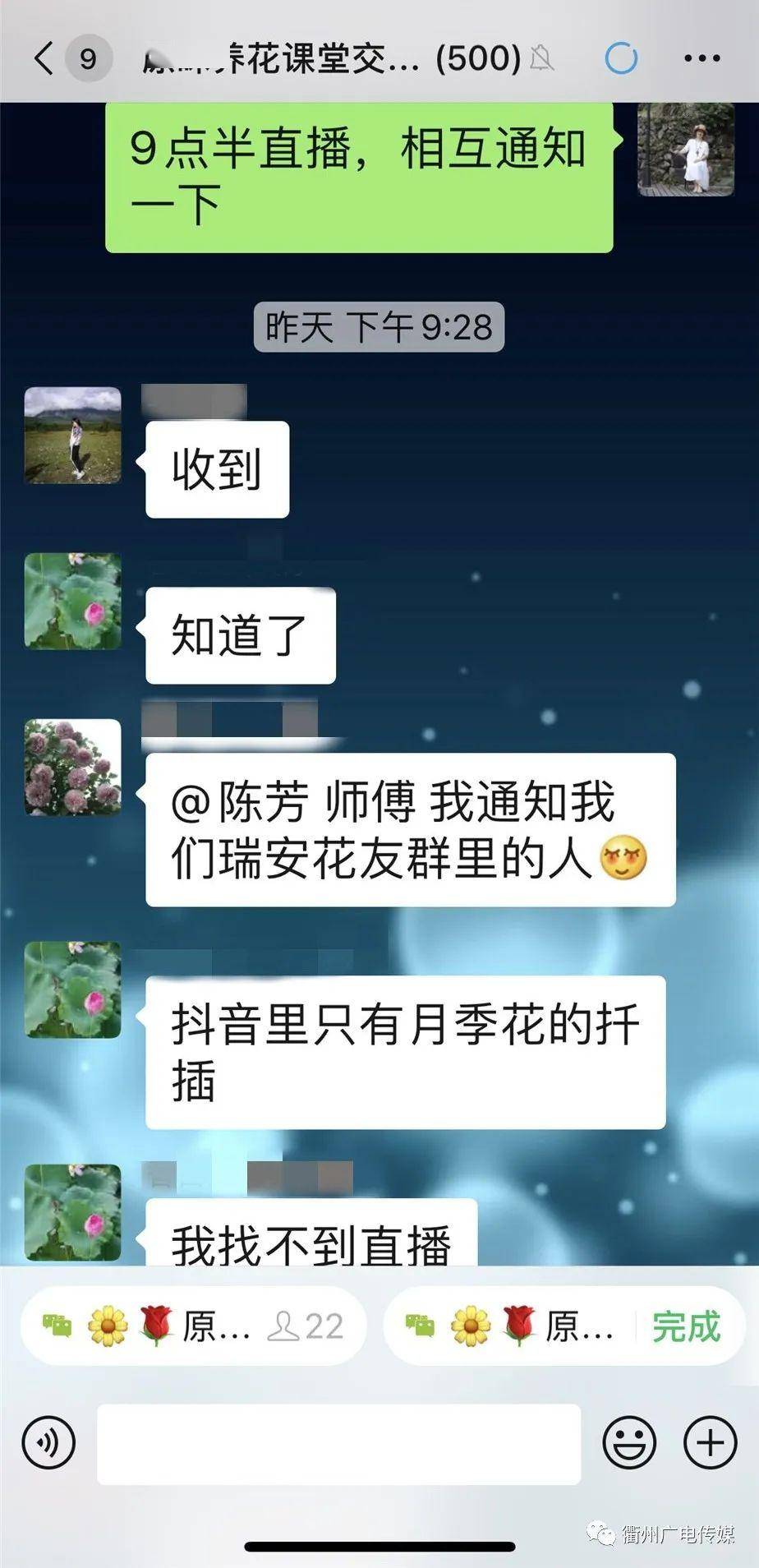View avatar of sender mentioning @陈芳
Image resolution: width=759 pixels, height=1568 pixels.
73,768
